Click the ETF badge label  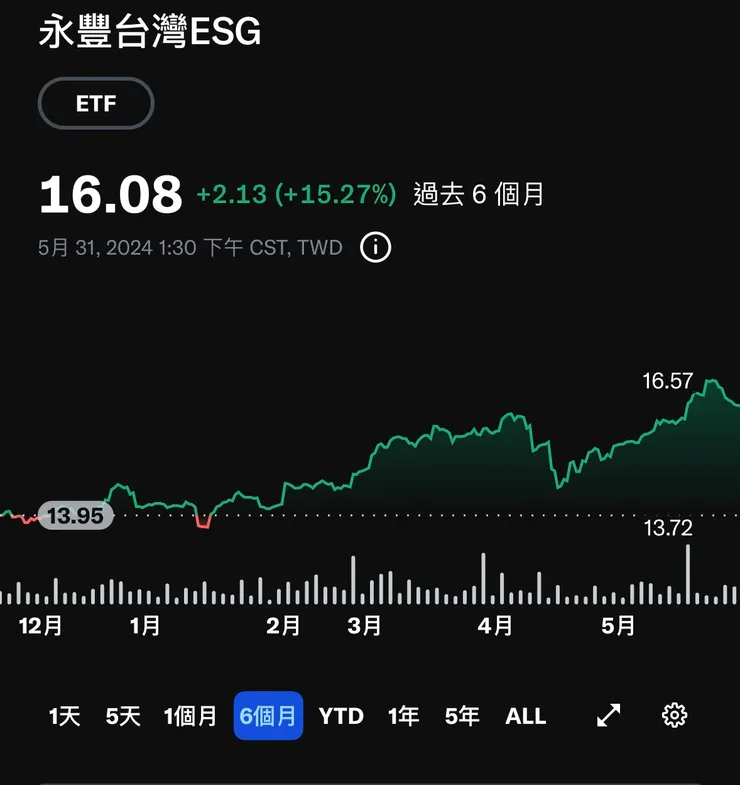point(95,103)
